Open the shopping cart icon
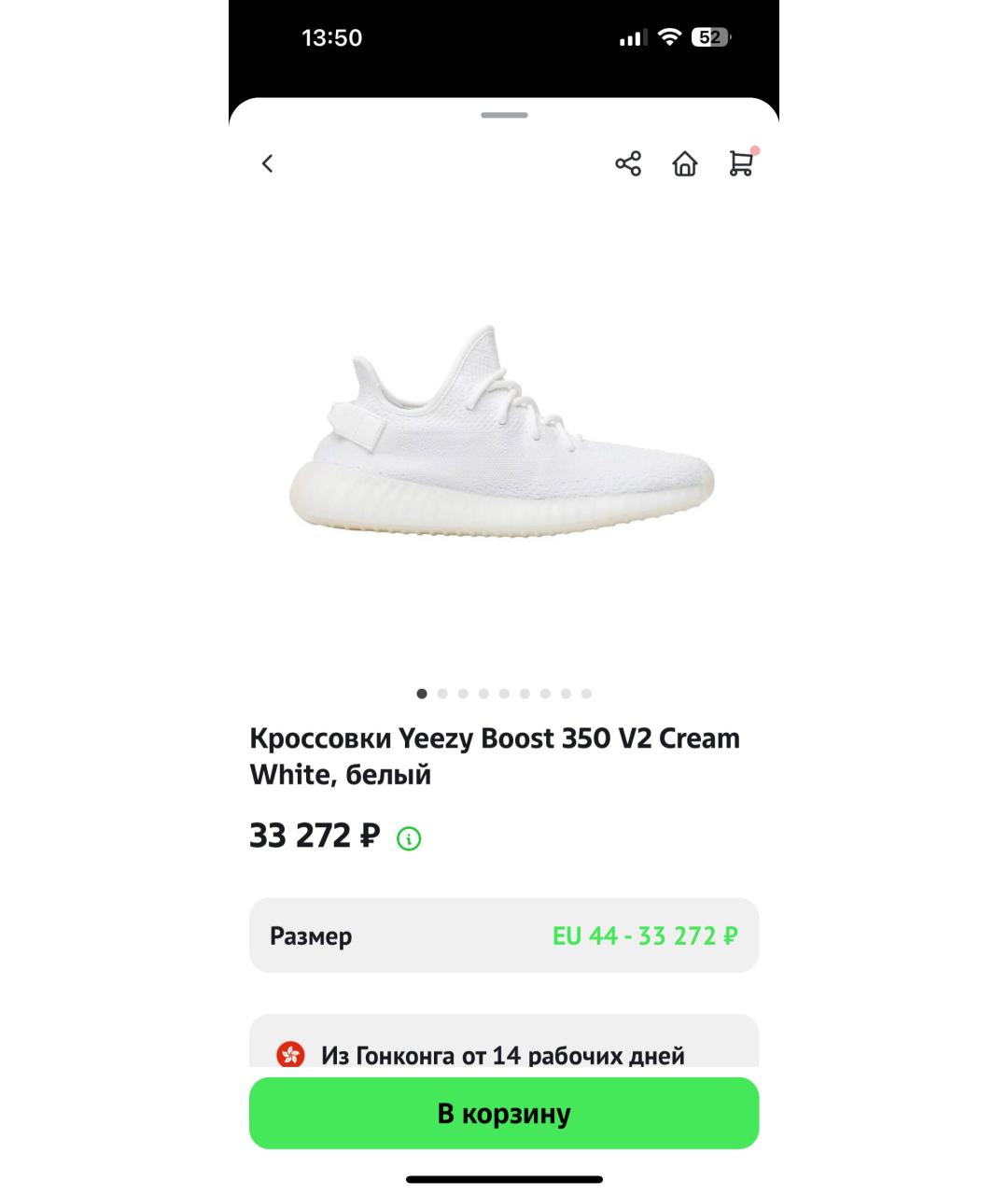The width and height of the screenshot is (1008, 1195). coord(742,165)
